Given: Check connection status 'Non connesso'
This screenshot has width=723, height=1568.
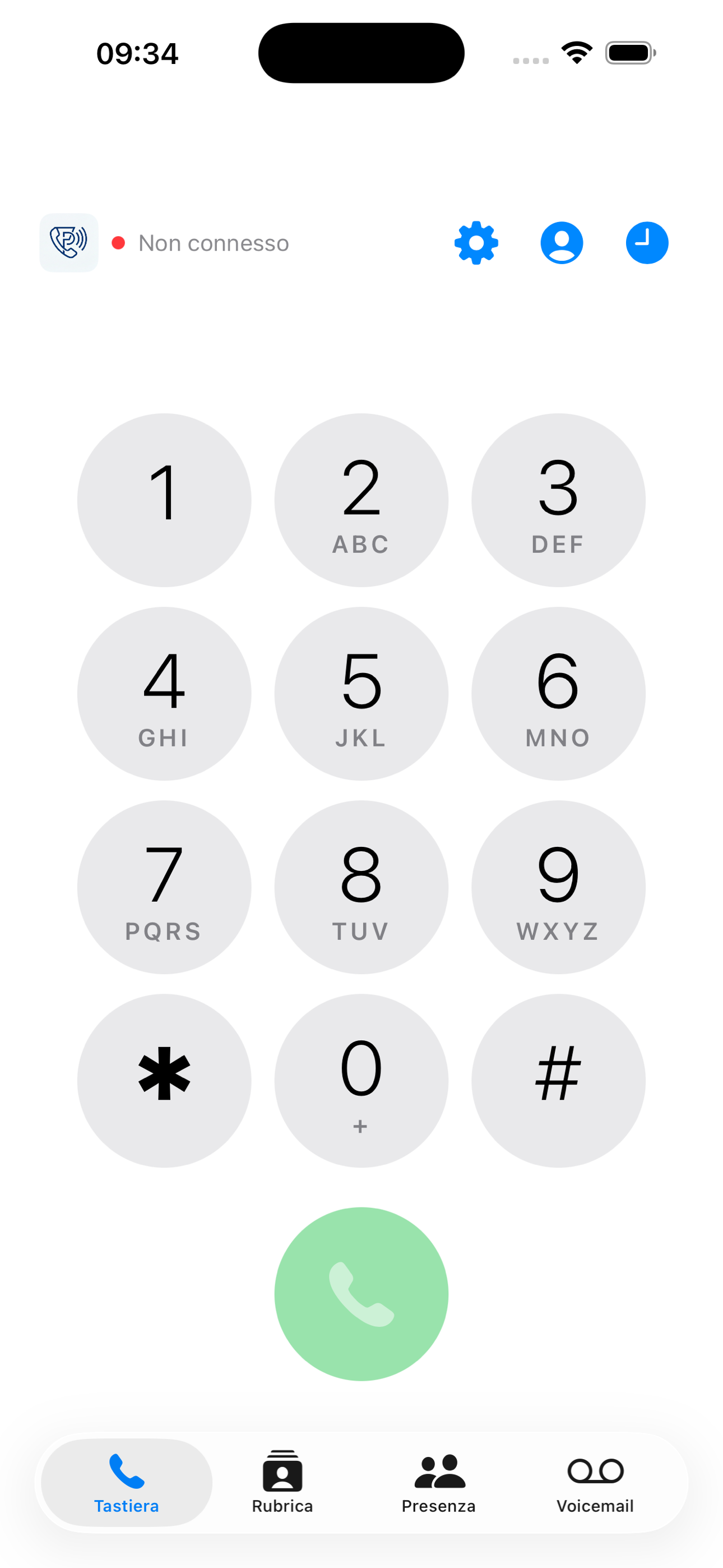Looking at the screenshot, I should 214,243.
